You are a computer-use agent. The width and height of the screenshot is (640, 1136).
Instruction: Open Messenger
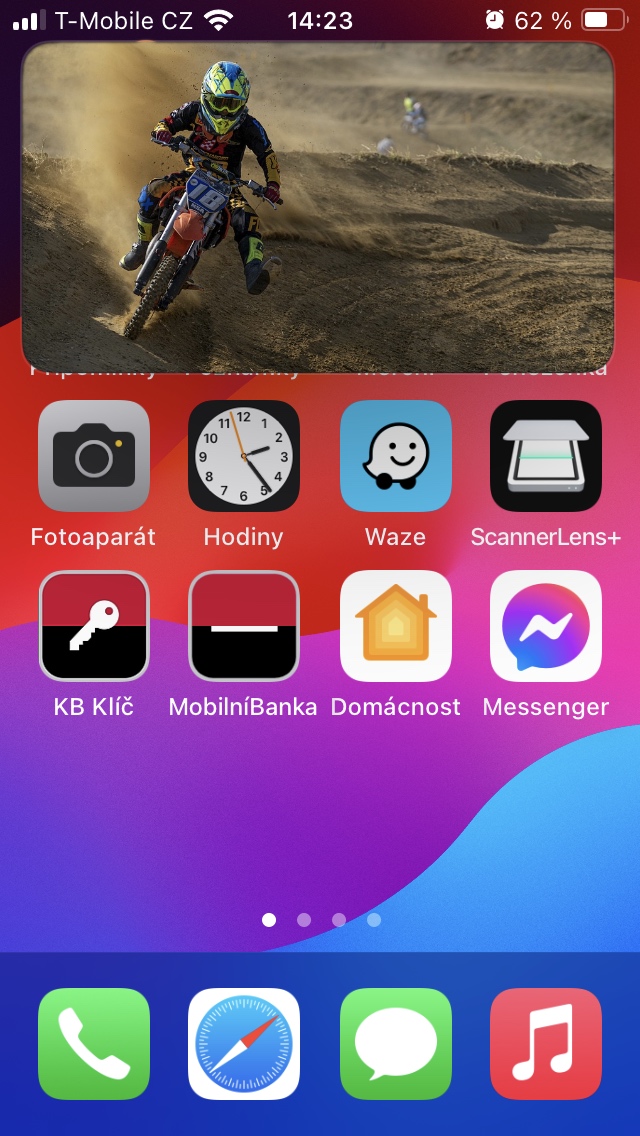pos(546,626)
